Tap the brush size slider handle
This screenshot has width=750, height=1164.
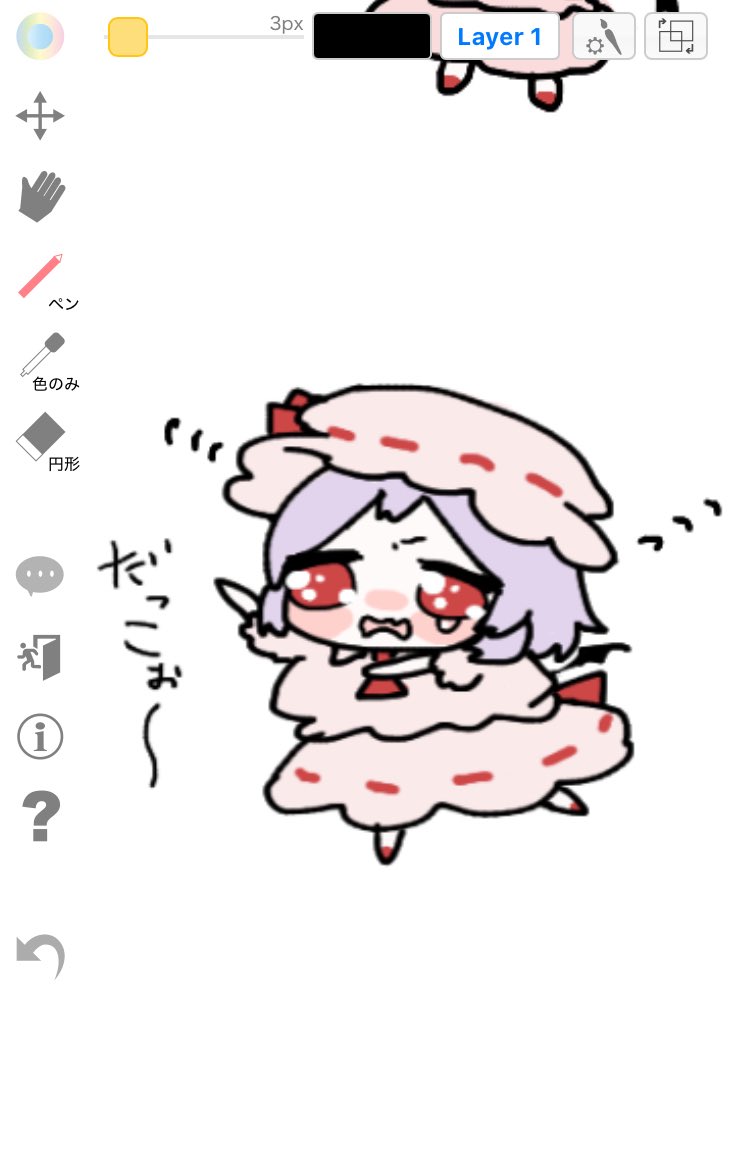tap(128, 37)
